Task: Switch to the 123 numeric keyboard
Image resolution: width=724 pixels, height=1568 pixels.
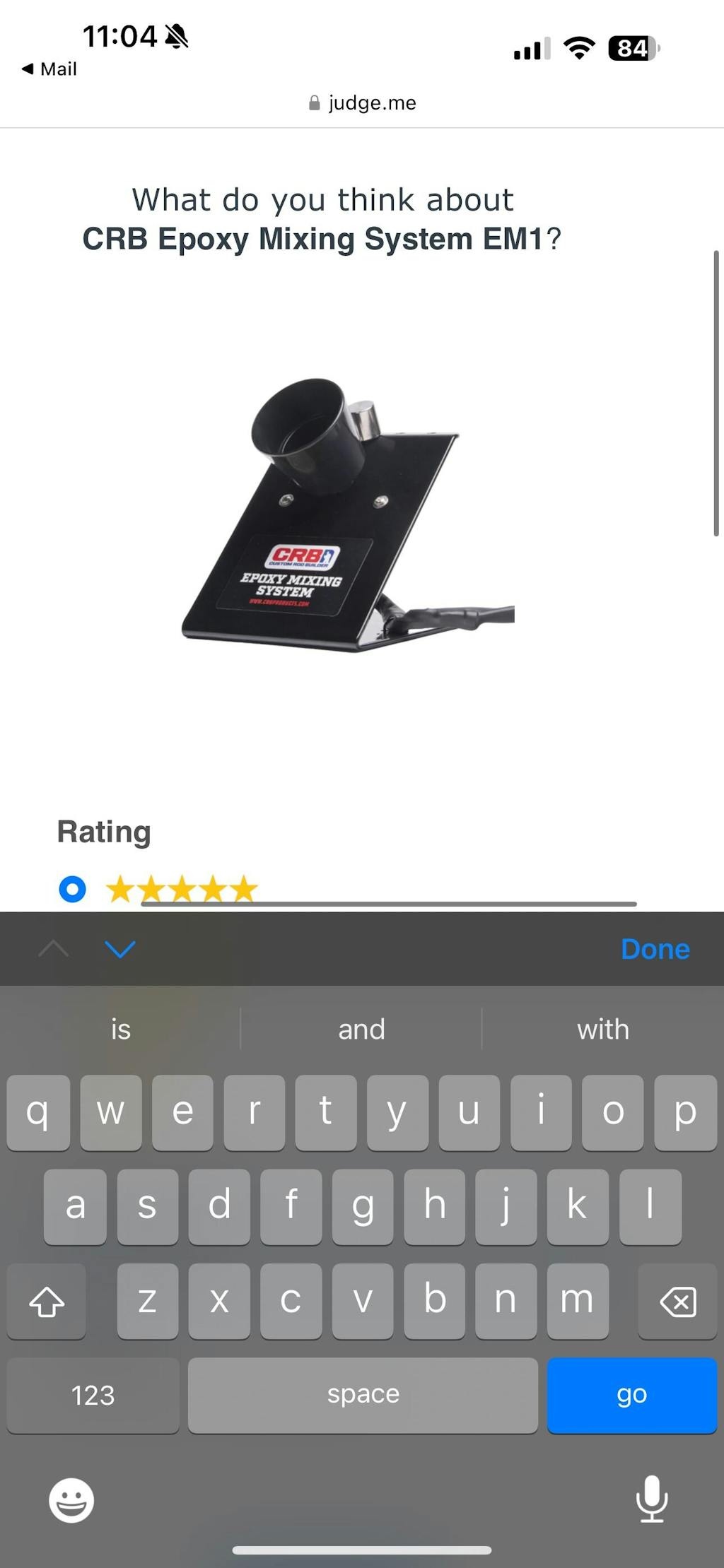Action: pos(93,1395)
